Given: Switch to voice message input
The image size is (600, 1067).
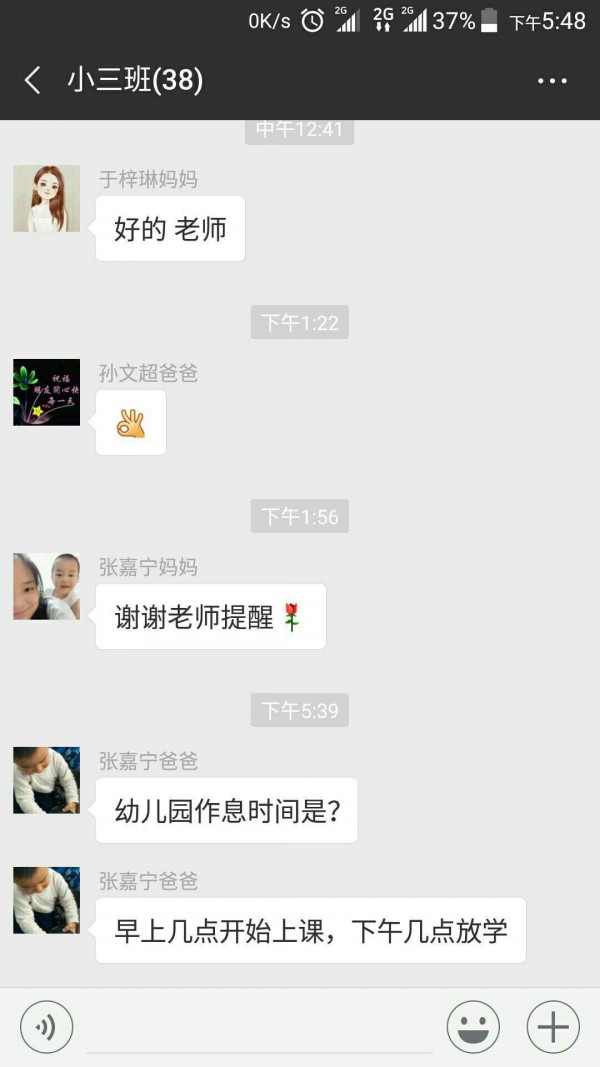Looking at the screenshot, I should coord(46,1027).
